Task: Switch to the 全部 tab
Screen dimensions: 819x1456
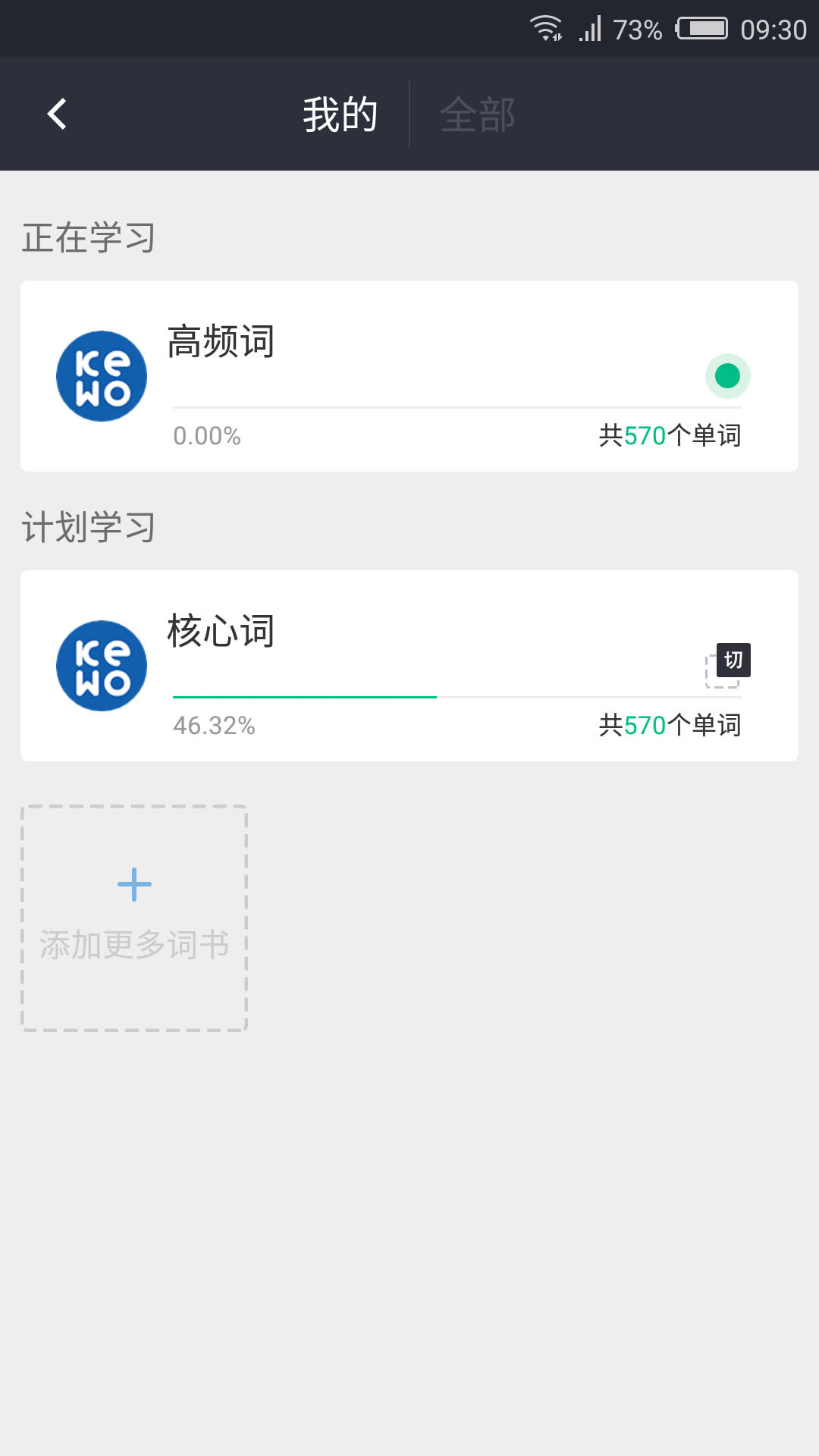Action: point(478,113)
